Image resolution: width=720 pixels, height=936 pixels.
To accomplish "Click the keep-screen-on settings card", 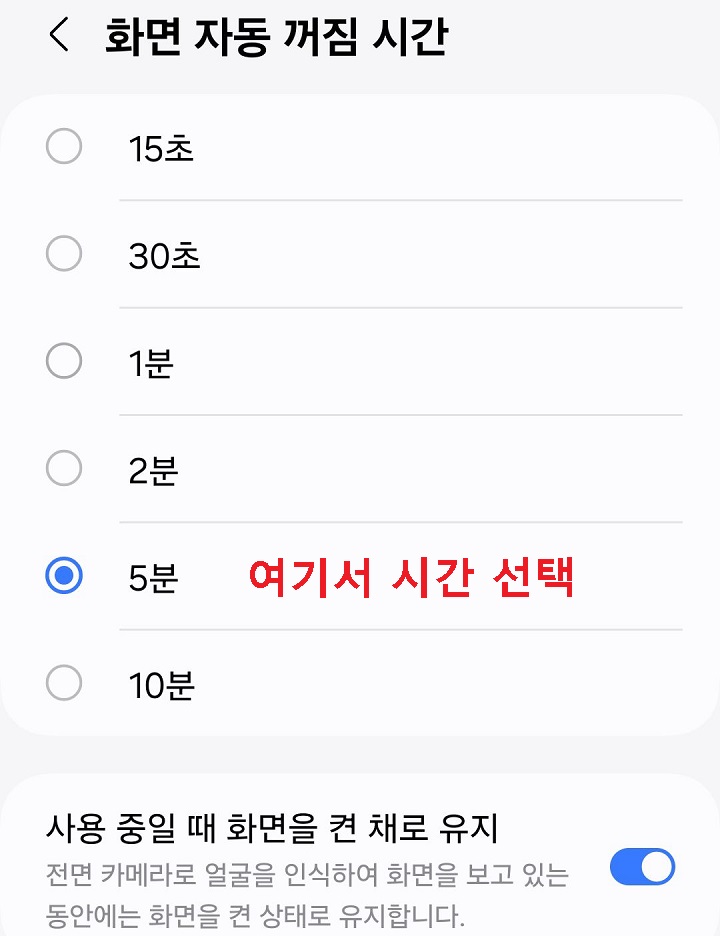I will click(x=360, y=860).
